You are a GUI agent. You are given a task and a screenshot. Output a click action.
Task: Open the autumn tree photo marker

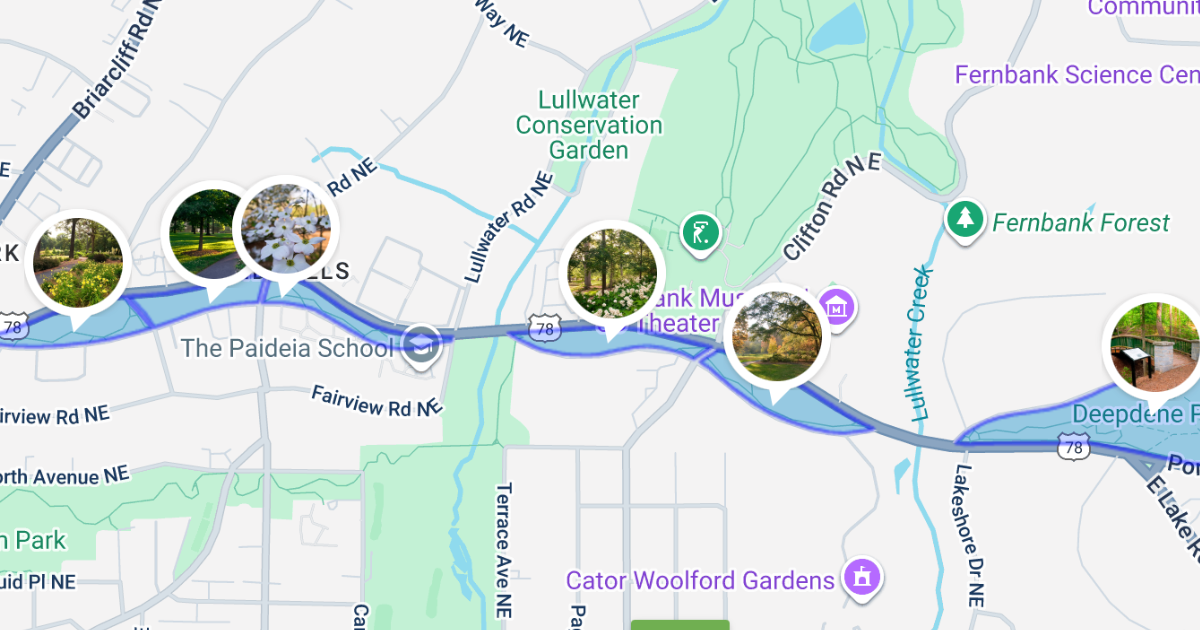pos(778,335)
